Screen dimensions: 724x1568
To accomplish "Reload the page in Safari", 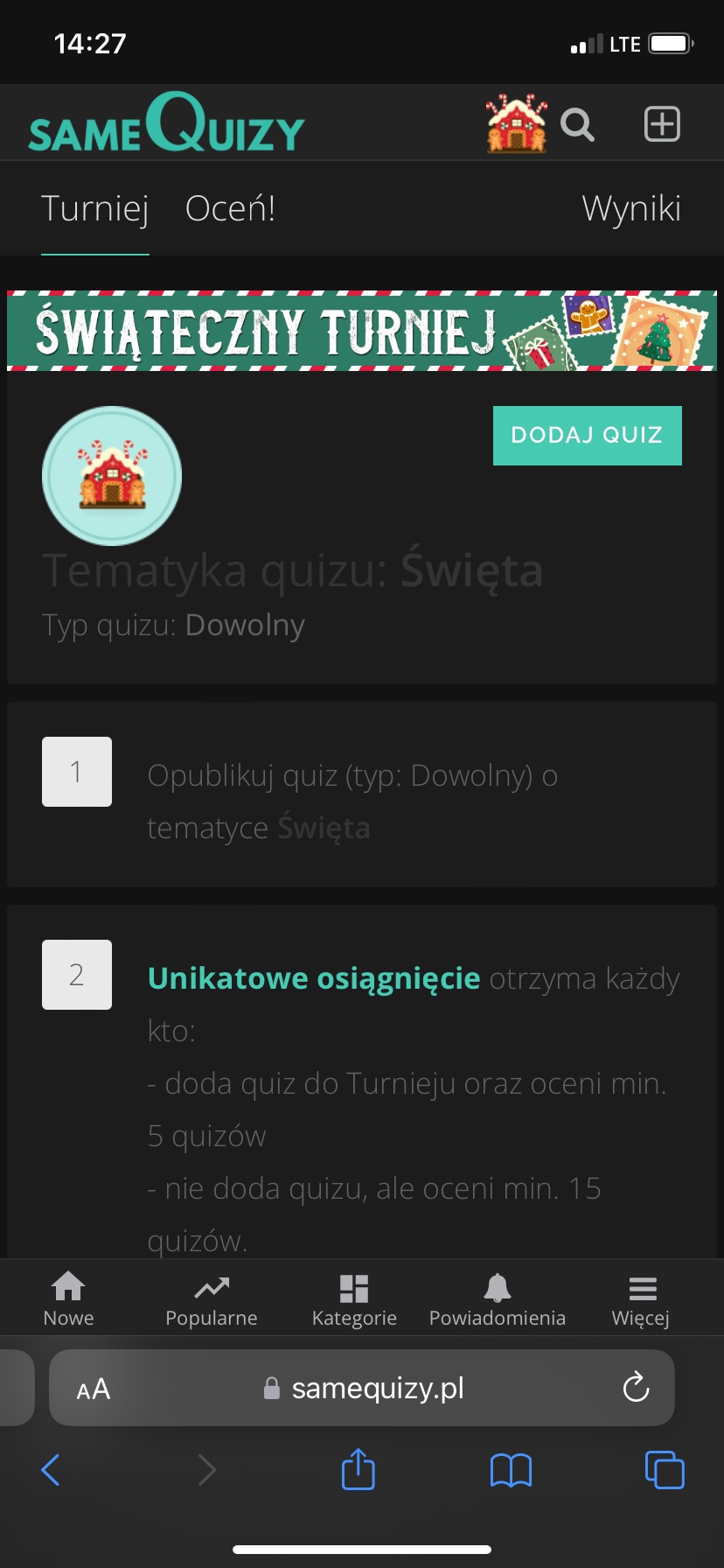I will (636, 1387).
